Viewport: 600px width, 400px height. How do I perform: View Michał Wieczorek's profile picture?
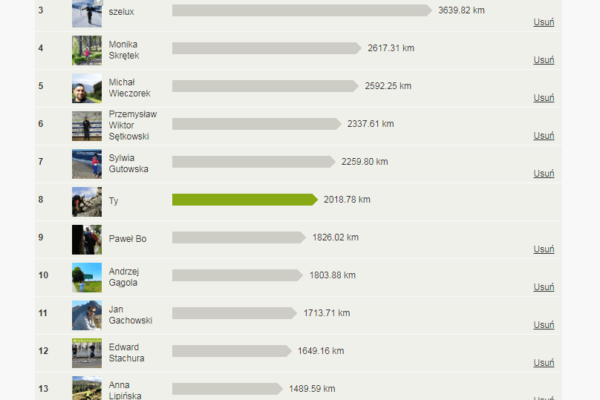(86, 88)
